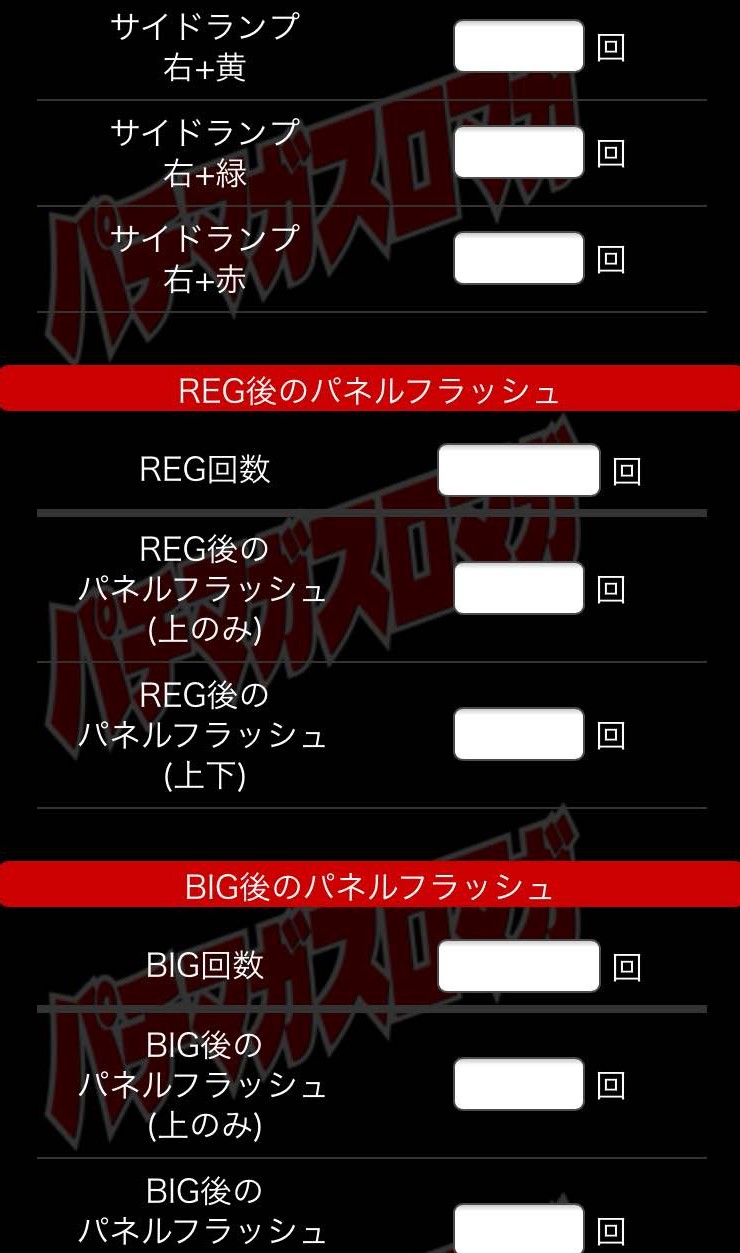Viewport: 740px width, 1253px height.
Task: Tap the REG後のパネルフラッシュ(上のみ) field
Action: tap(518, 588)
